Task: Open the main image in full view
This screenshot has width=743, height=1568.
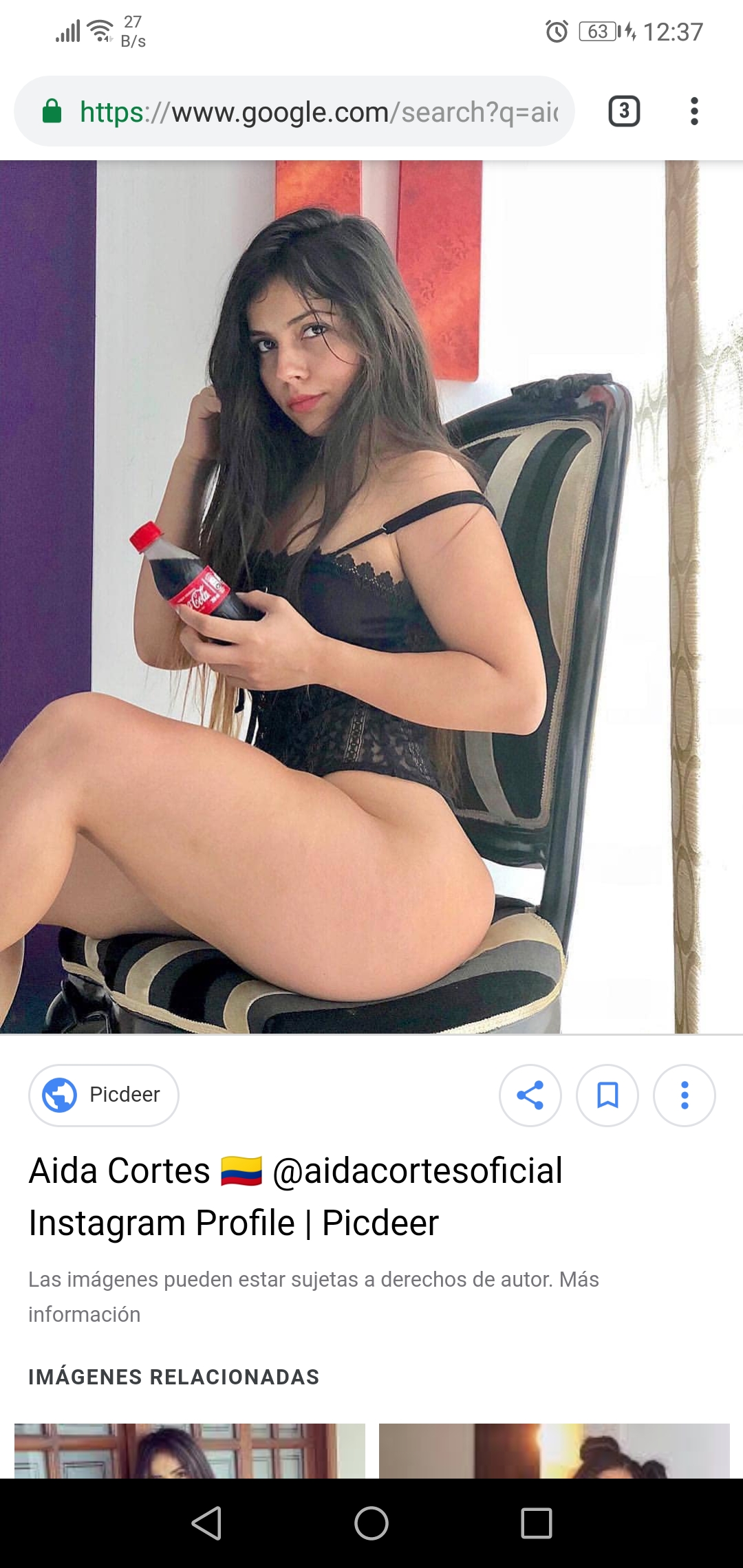Action: (371, 597)
